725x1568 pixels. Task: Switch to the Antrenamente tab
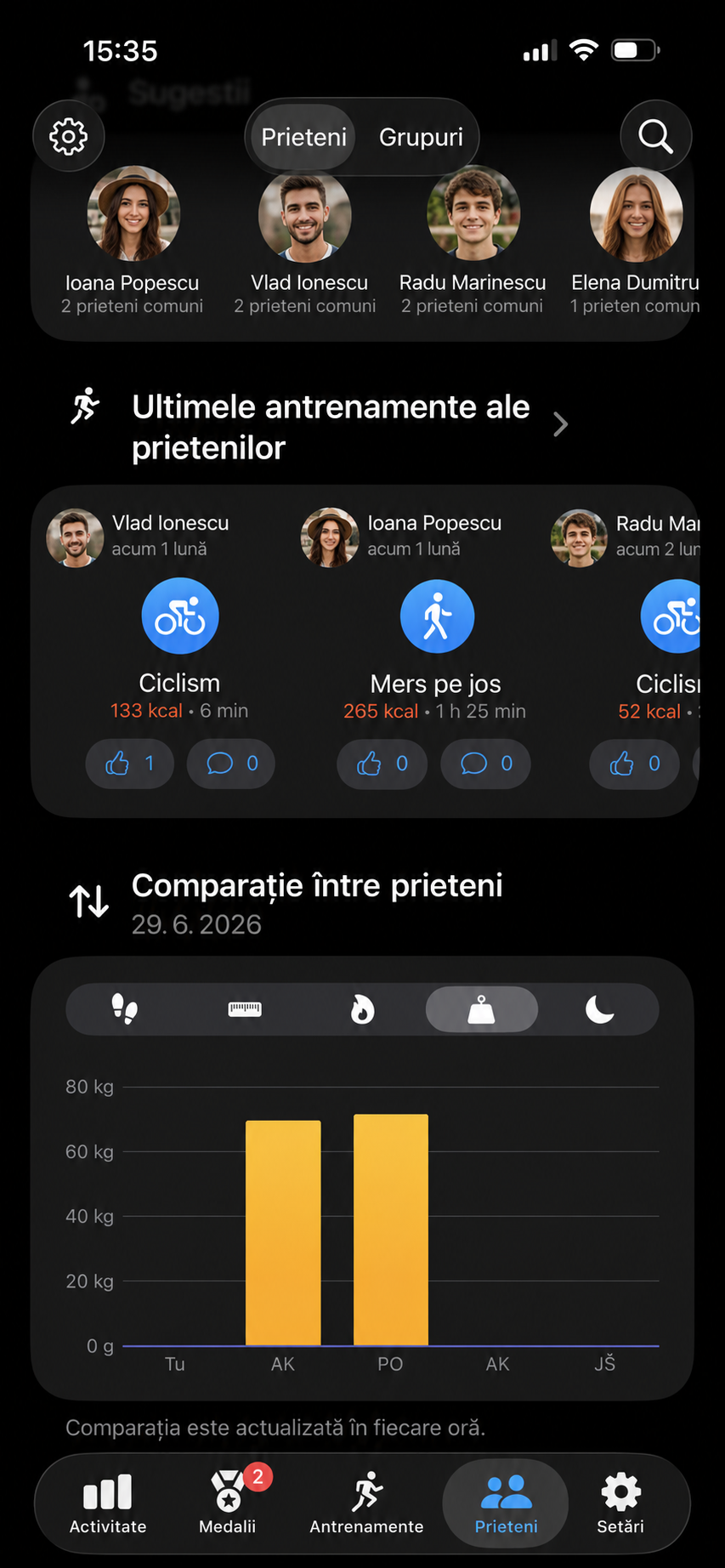pyautogui.click(x=366, y=1503)
